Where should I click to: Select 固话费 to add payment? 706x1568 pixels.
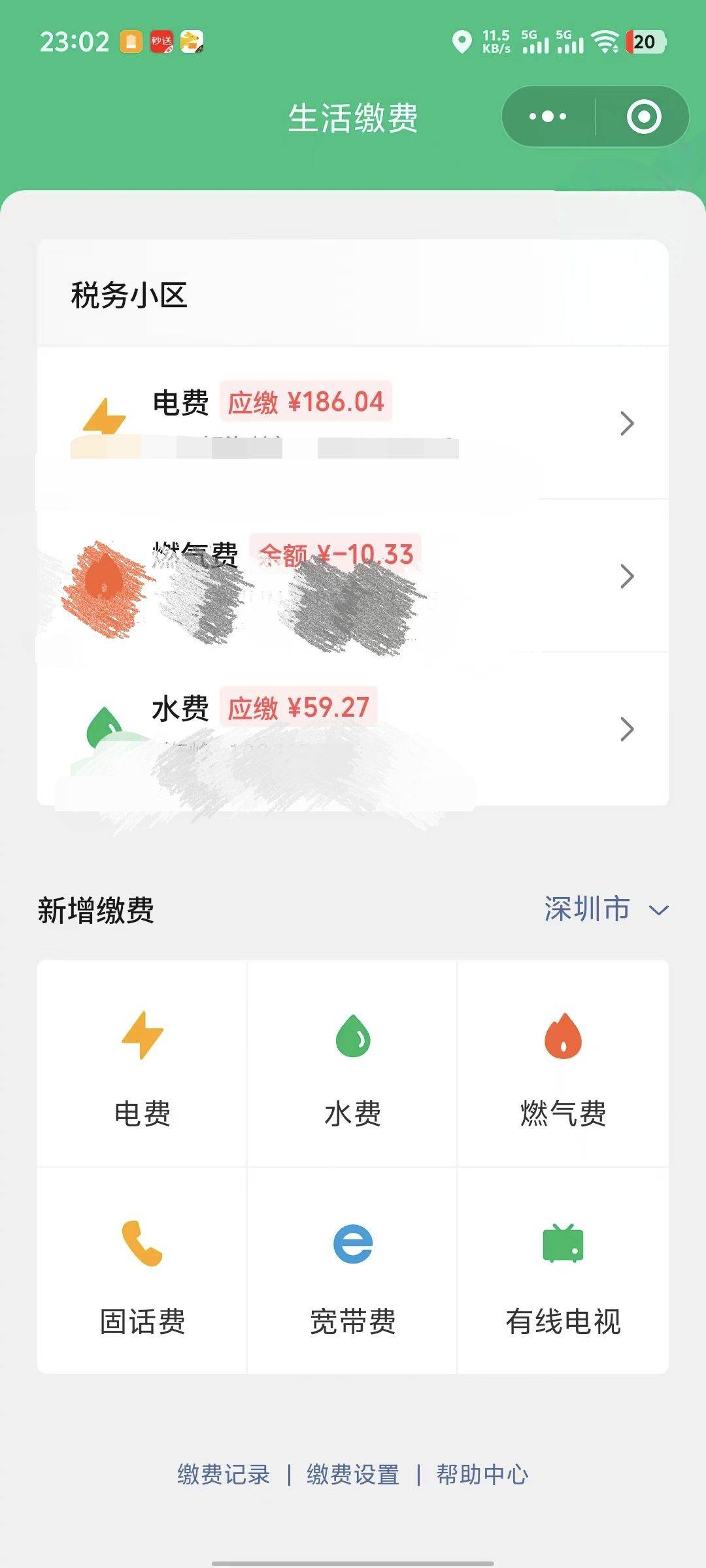[142, 1271]
